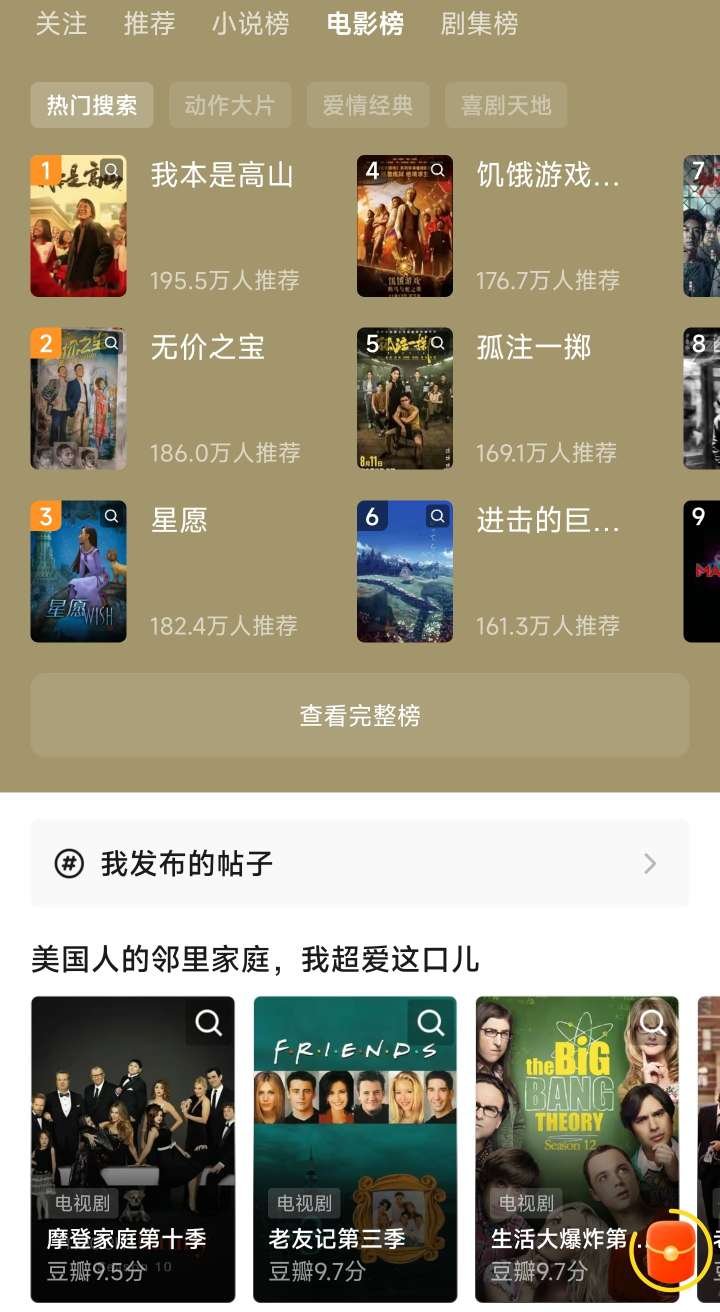Viewport: 720px width, 1312px height.
Task: Switch to the 关注 tab
Action: coord(61,24)
